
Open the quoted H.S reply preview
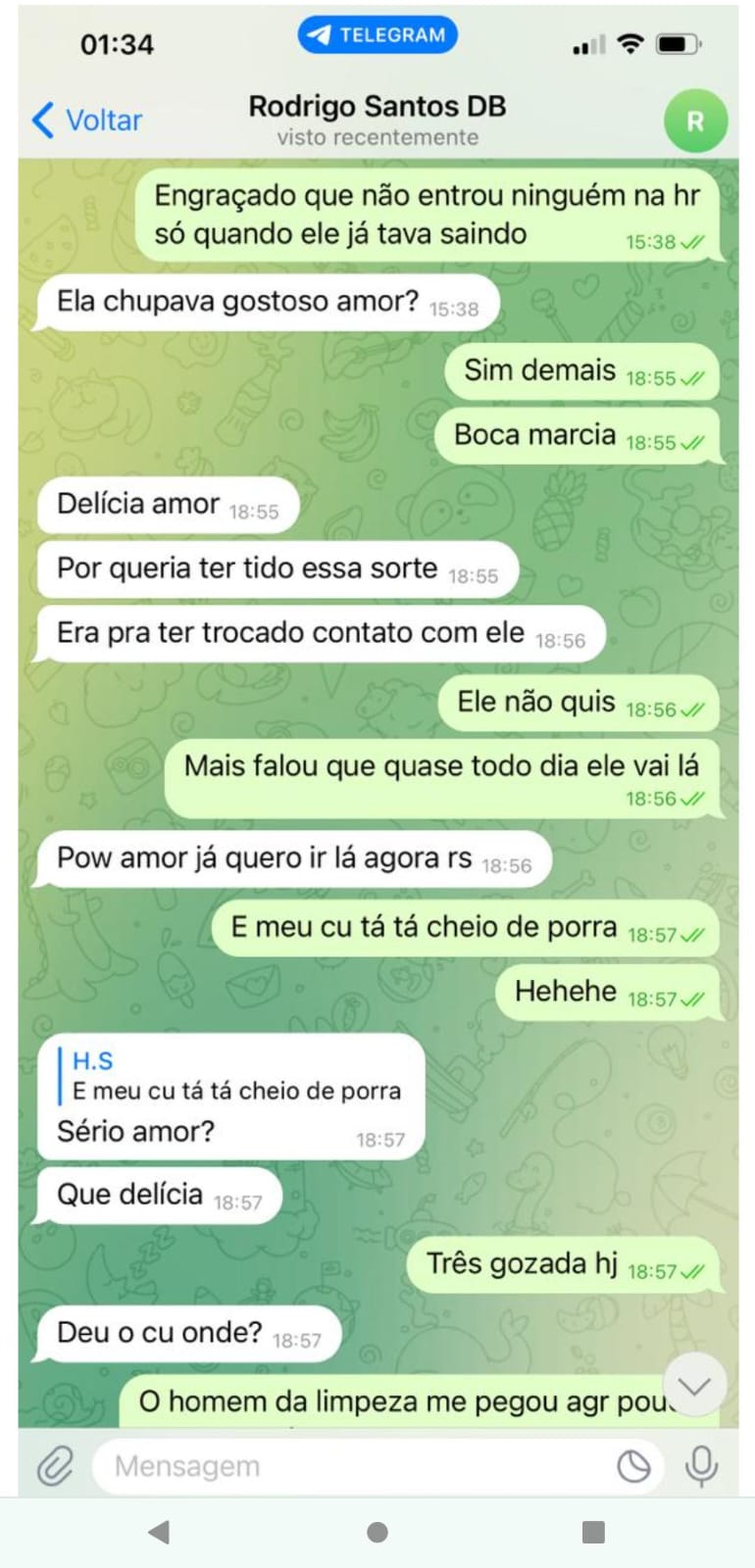235,1076
